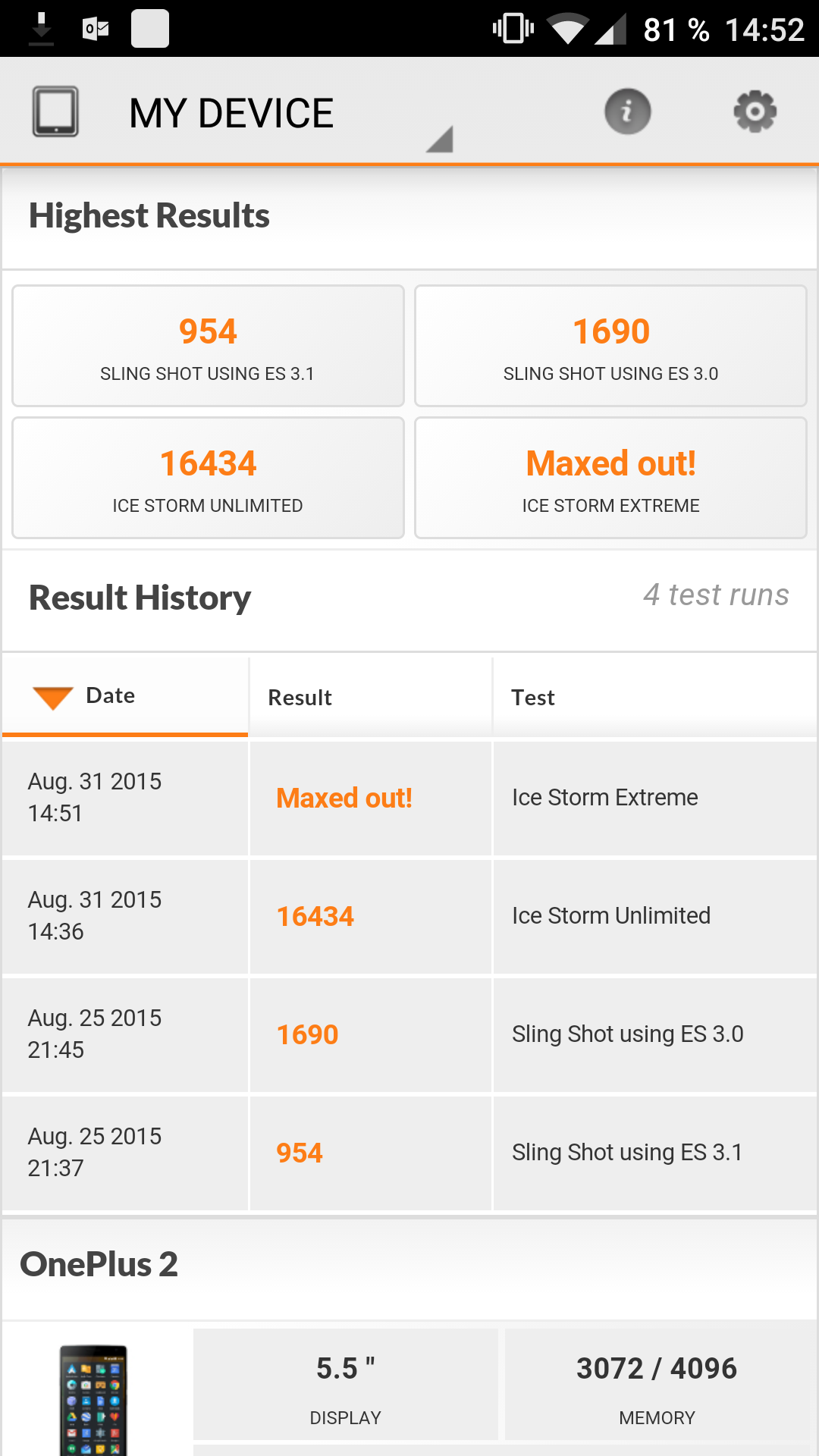The height and width of the screenshot is (1456, 819).
Task: Open the 16434 Ice Storm Unlimited result card
Action: (208, 478)
